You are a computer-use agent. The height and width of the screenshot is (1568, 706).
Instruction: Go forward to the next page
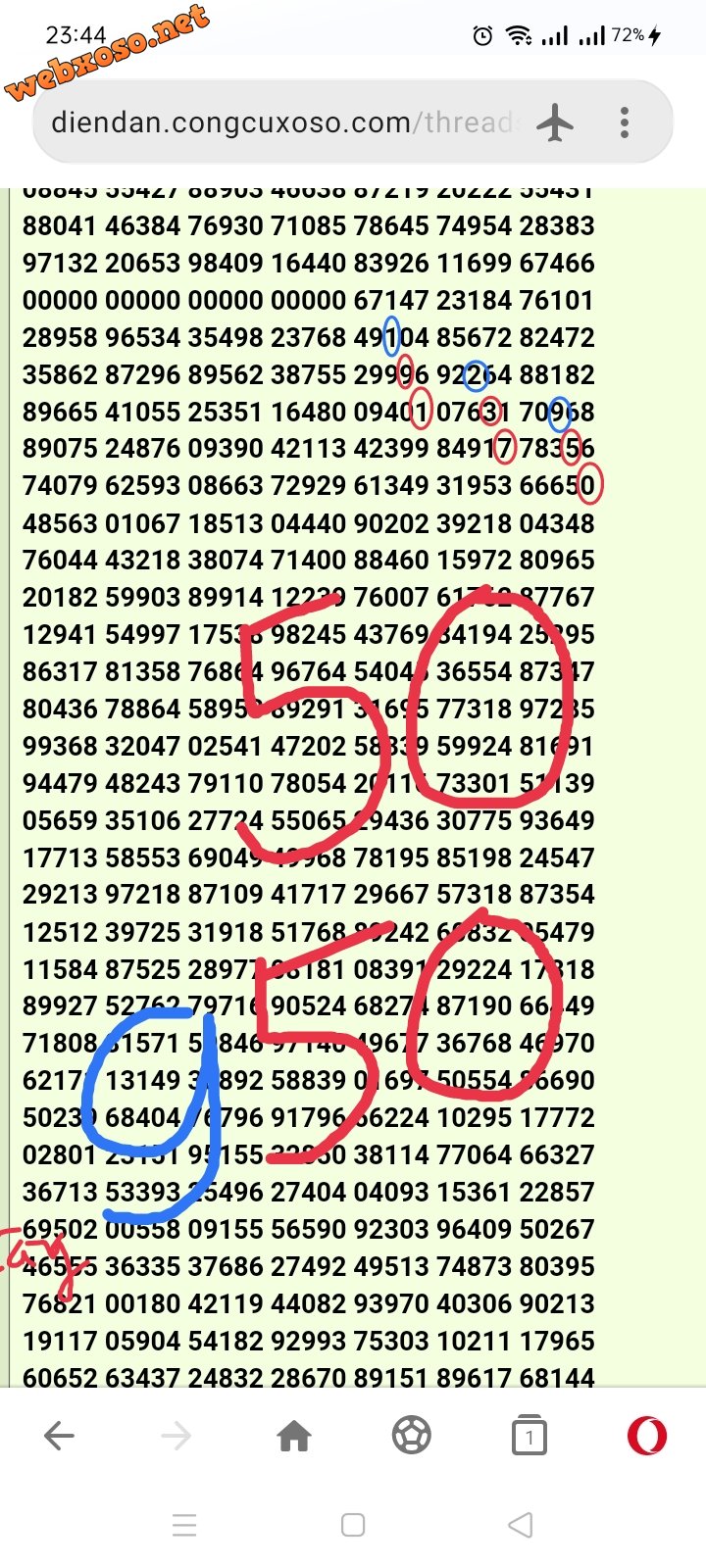point(176,1437)
